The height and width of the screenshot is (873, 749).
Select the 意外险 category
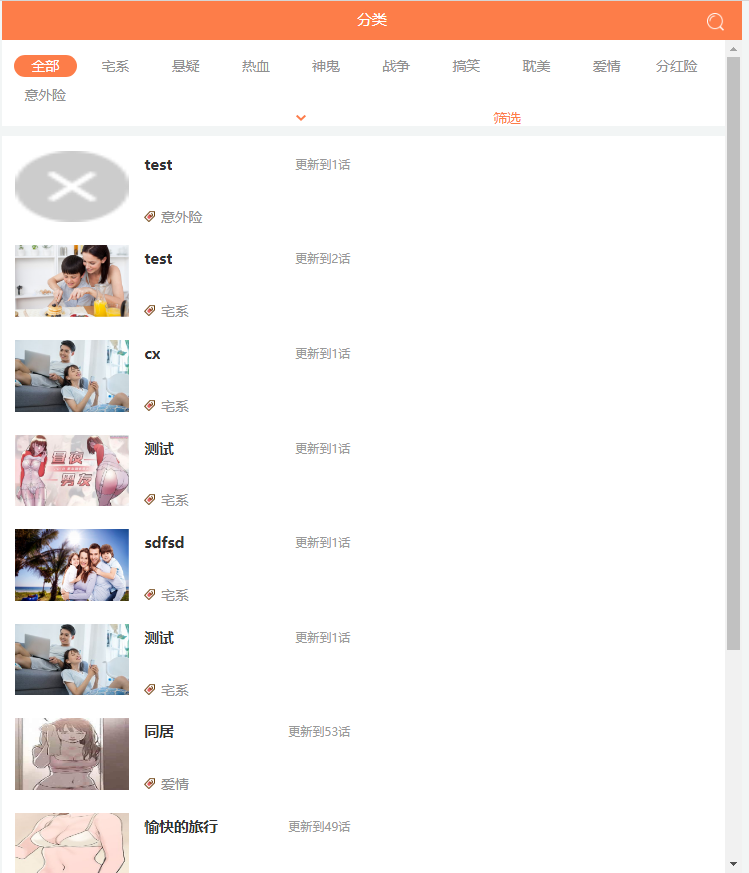point(45,95)
